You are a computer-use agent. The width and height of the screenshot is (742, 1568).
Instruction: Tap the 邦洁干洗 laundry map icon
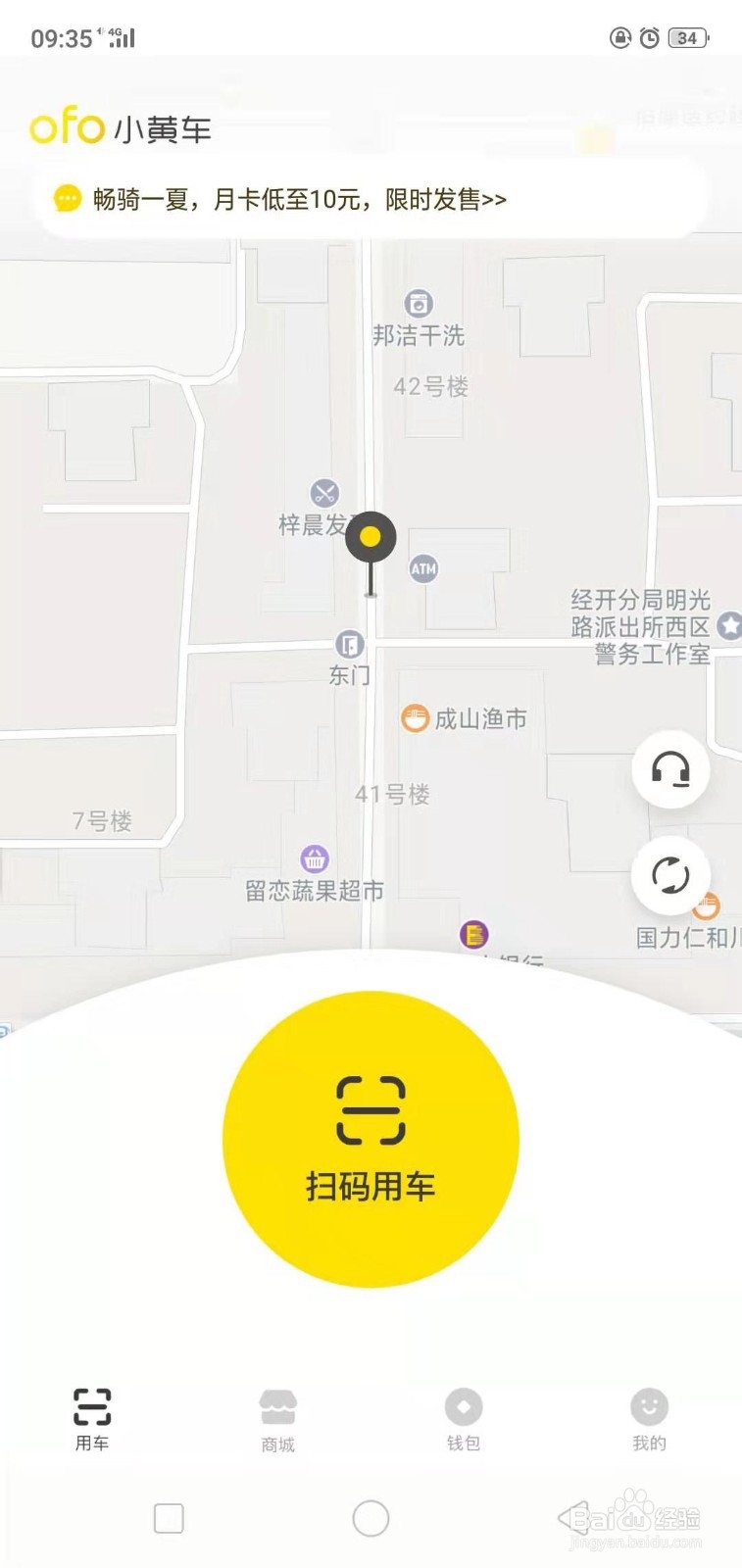pyautogui.click(x=420, y=306)
